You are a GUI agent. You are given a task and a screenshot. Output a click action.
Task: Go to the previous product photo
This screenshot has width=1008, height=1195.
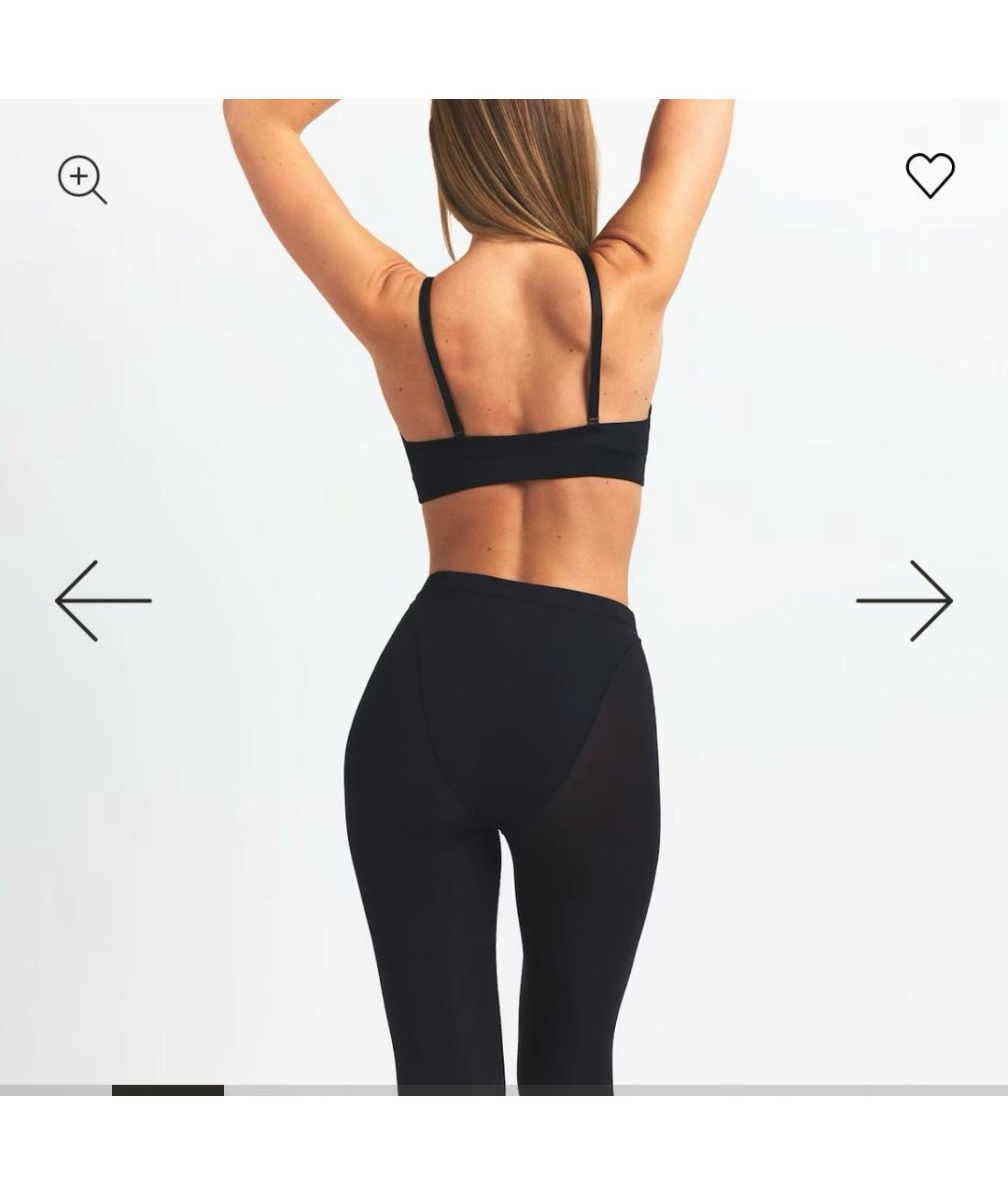[103, 600]
